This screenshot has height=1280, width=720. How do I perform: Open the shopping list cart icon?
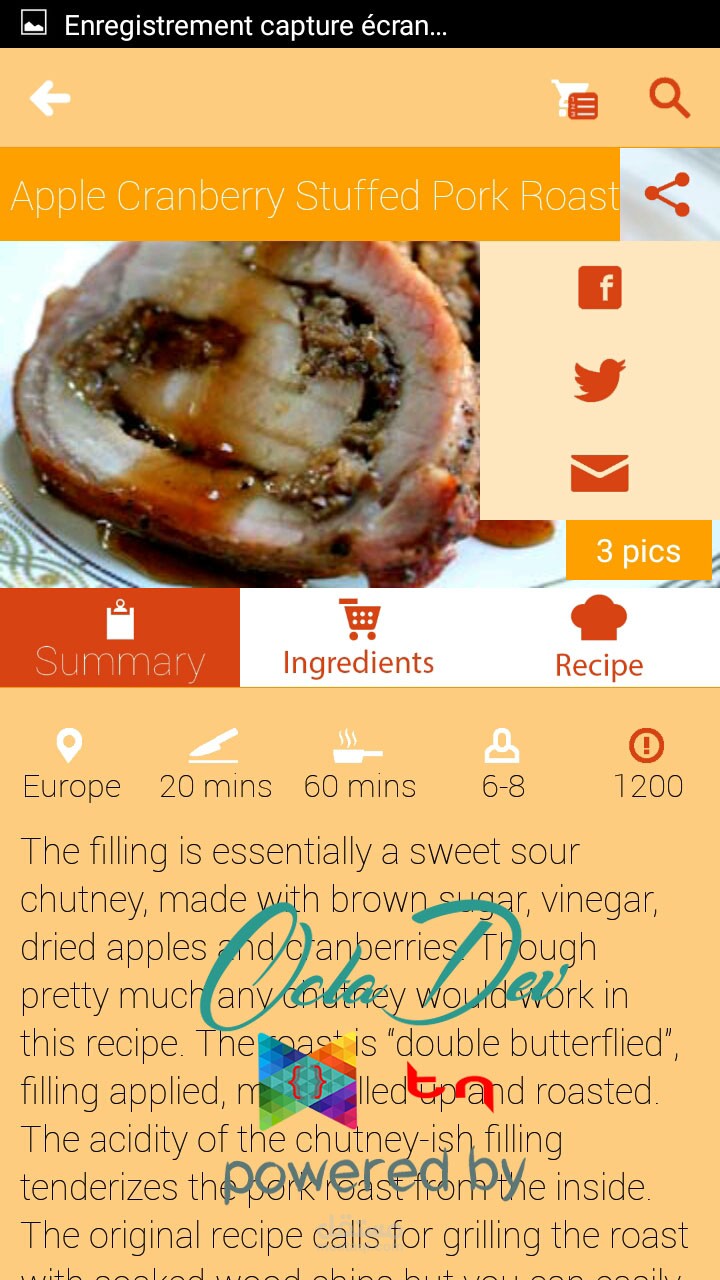(575, 99)
